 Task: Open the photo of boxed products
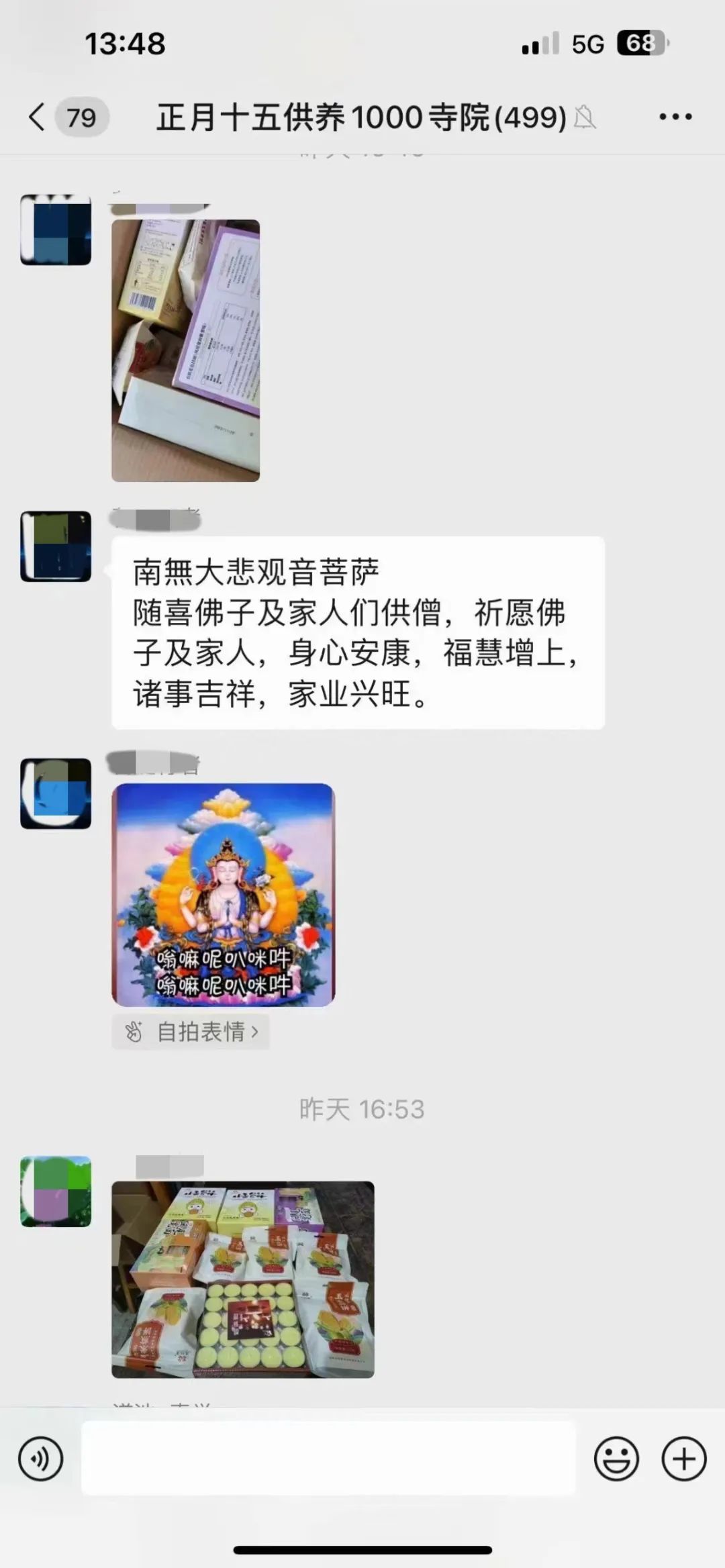(x=185, y=350)
